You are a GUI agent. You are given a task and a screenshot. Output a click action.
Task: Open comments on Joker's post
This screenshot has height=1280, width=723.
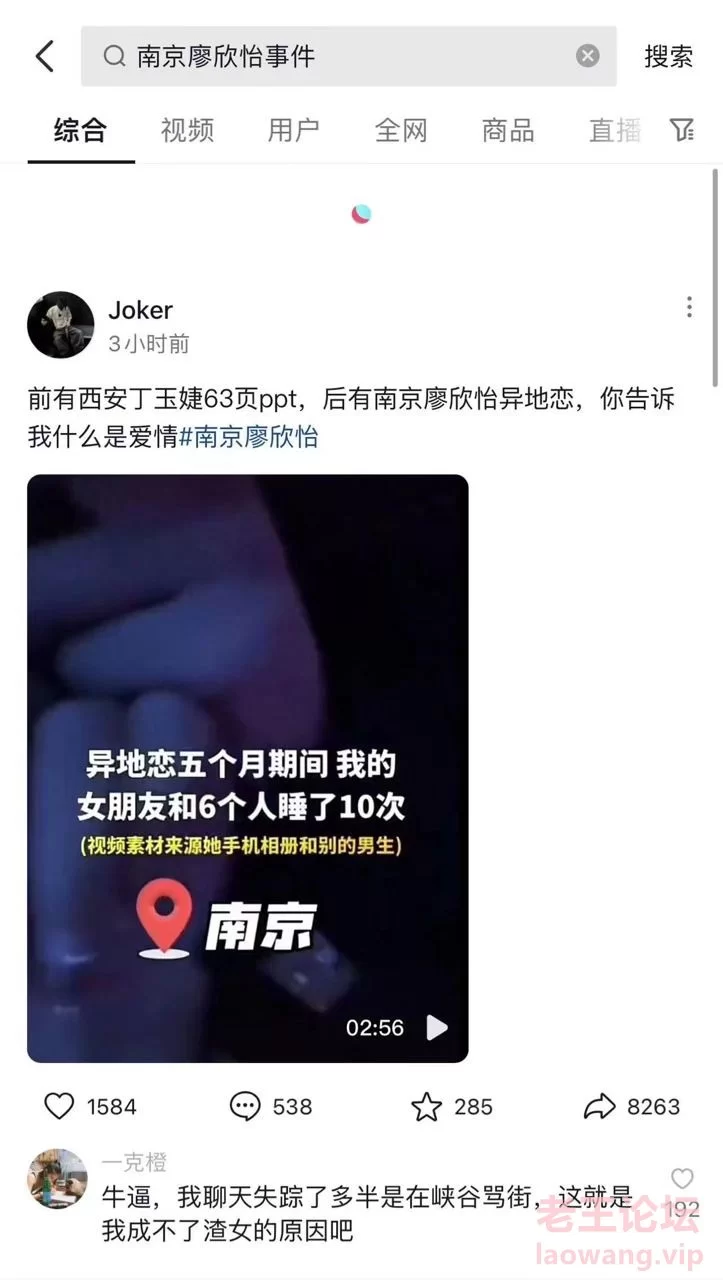tap(271, 1106)
